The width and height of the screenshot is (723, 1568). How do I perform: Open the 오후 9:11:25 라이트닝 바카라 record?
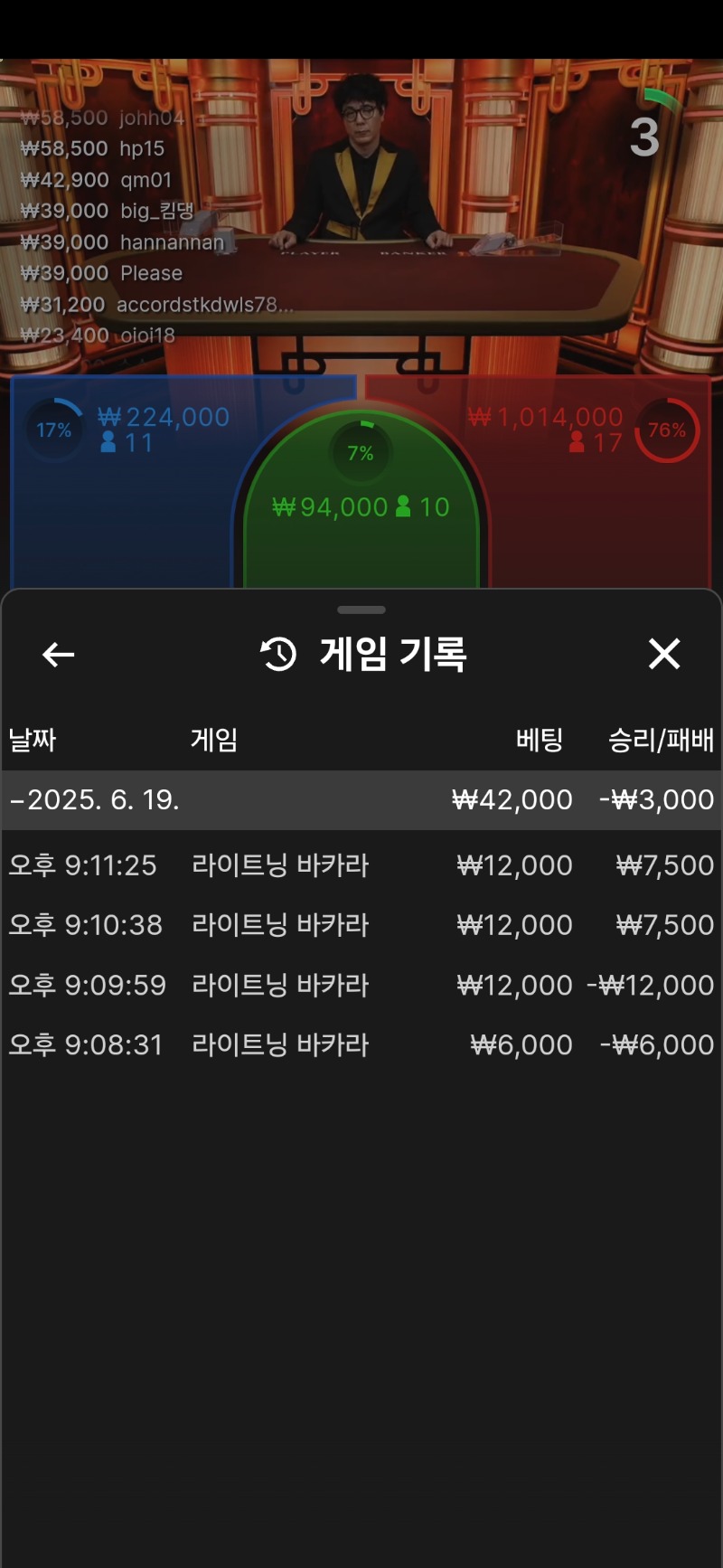pos(361,865)
